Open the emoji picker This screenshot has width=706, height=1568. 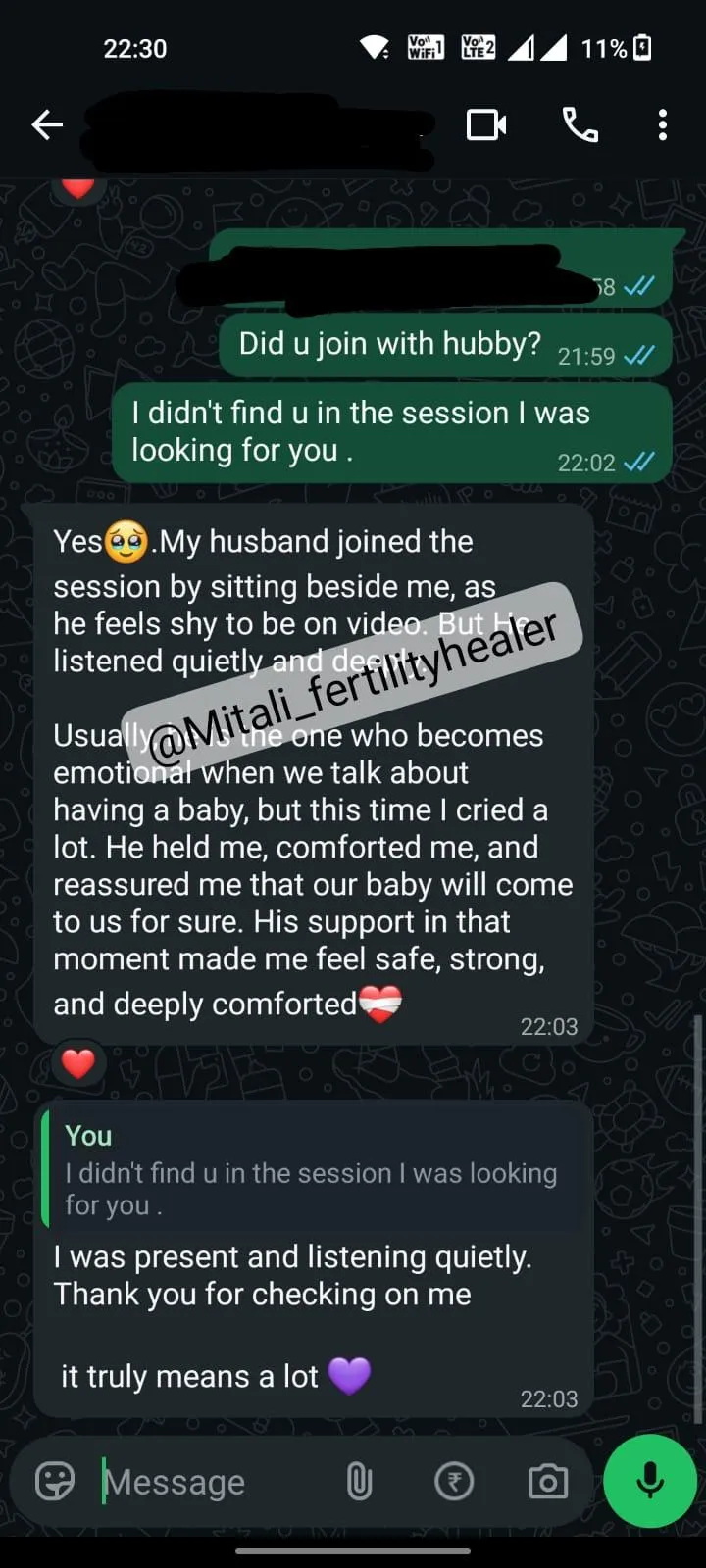click(55, 1481)
